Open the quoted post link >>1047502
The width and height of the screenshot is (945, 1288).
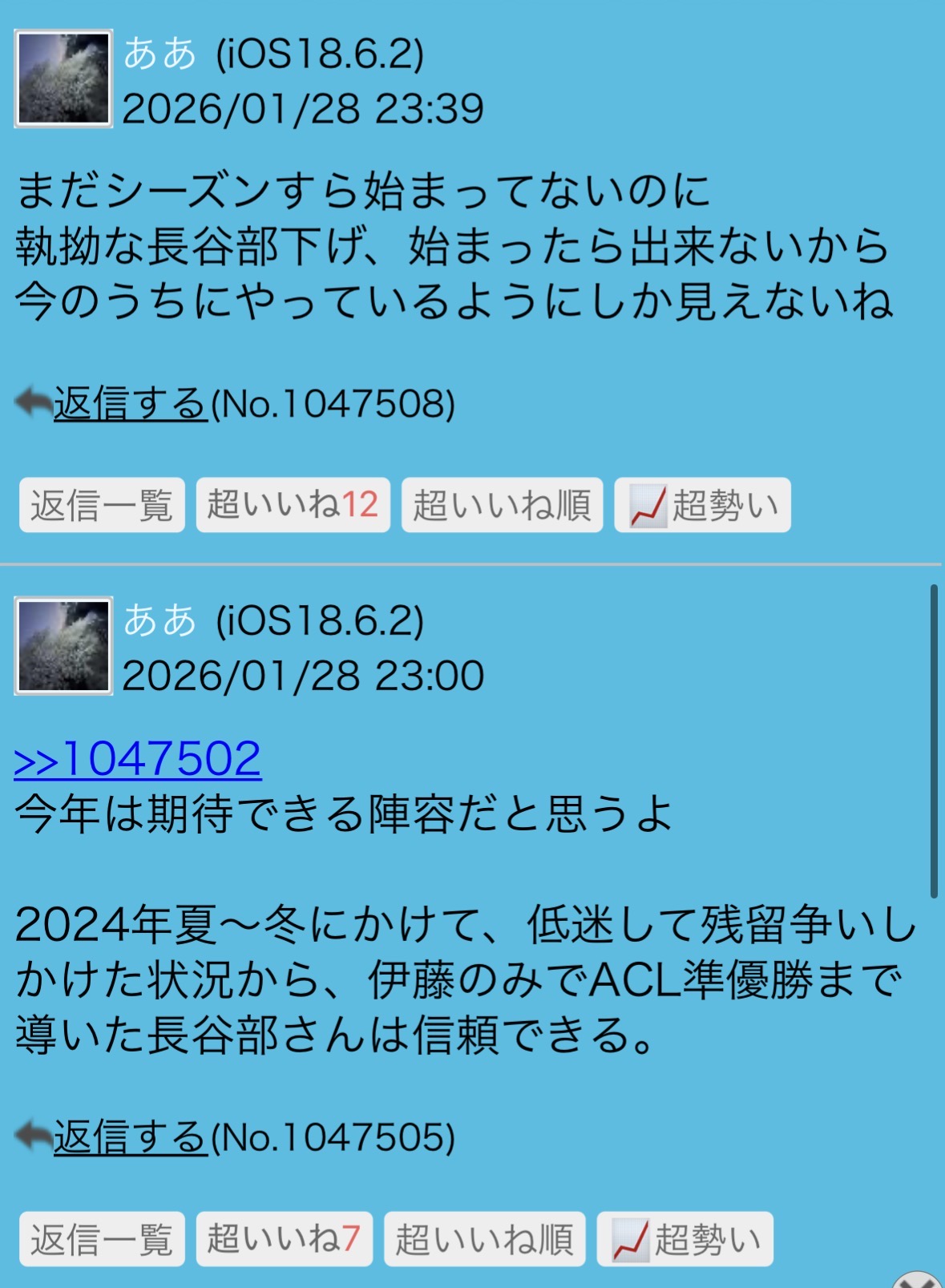138,758
